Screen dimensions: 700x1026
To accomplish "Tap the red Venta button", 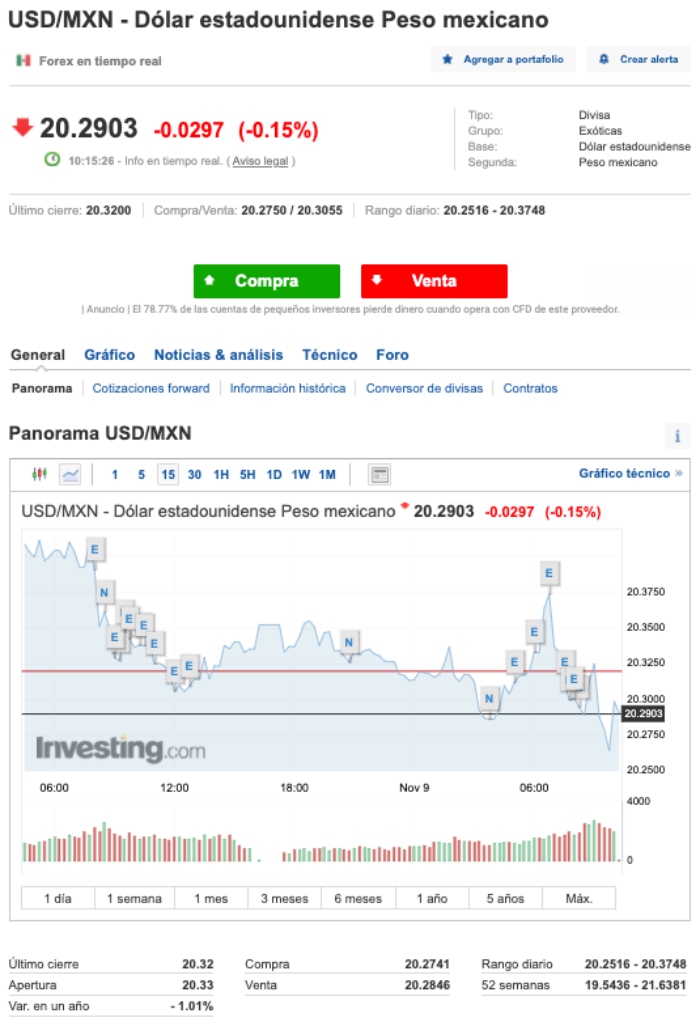I will coord(434,281).
